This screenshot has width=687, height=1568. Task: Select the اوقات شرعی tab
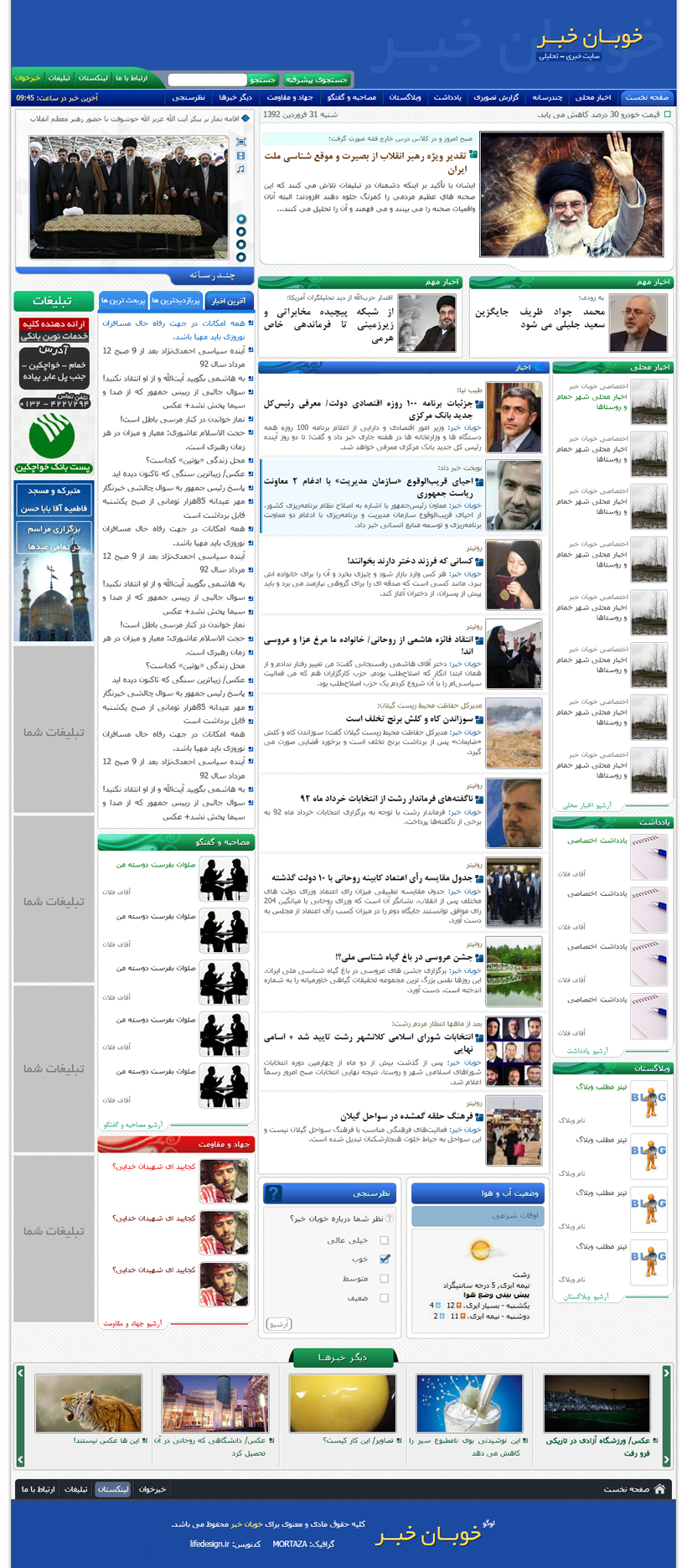coord(515,1215)
